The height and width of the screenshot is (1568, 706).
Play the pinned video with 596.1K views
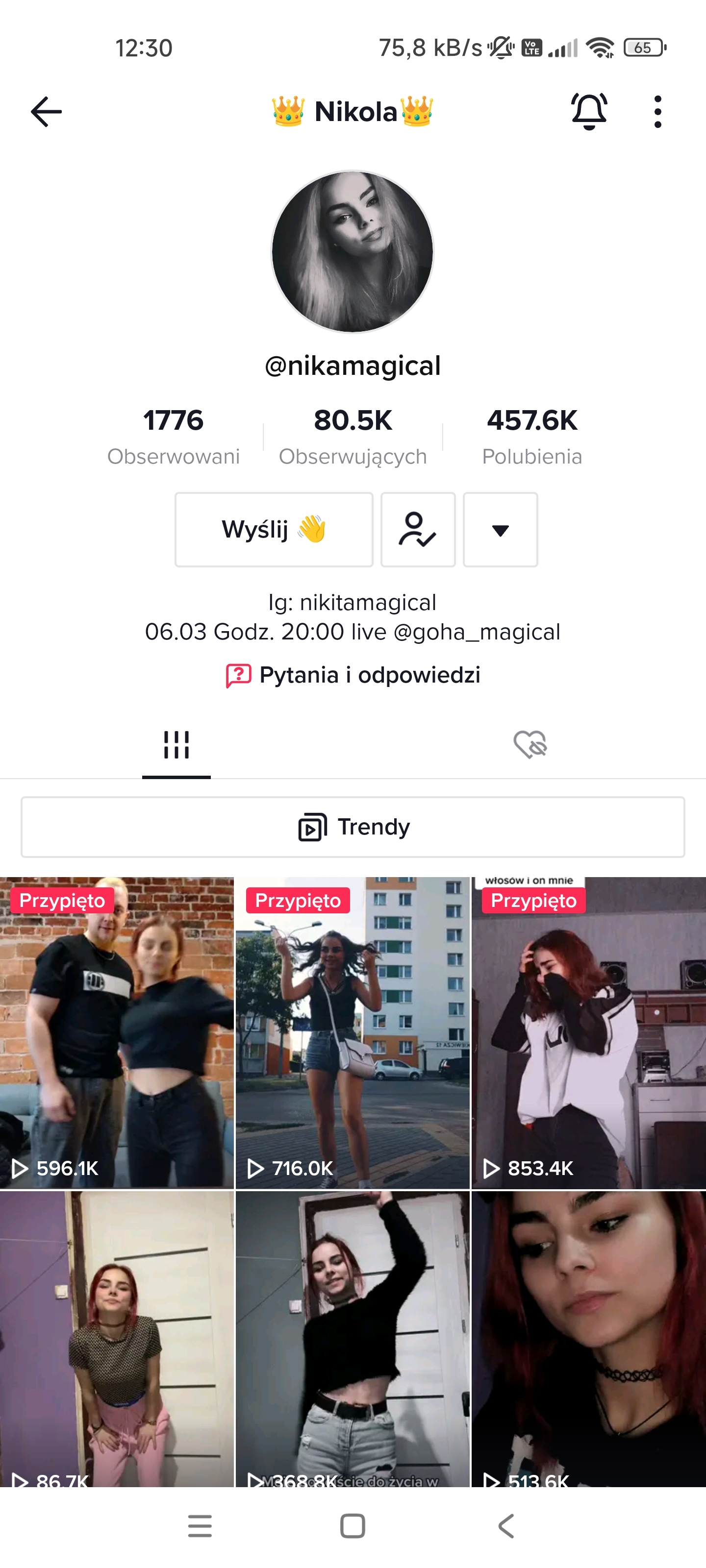117,1032
